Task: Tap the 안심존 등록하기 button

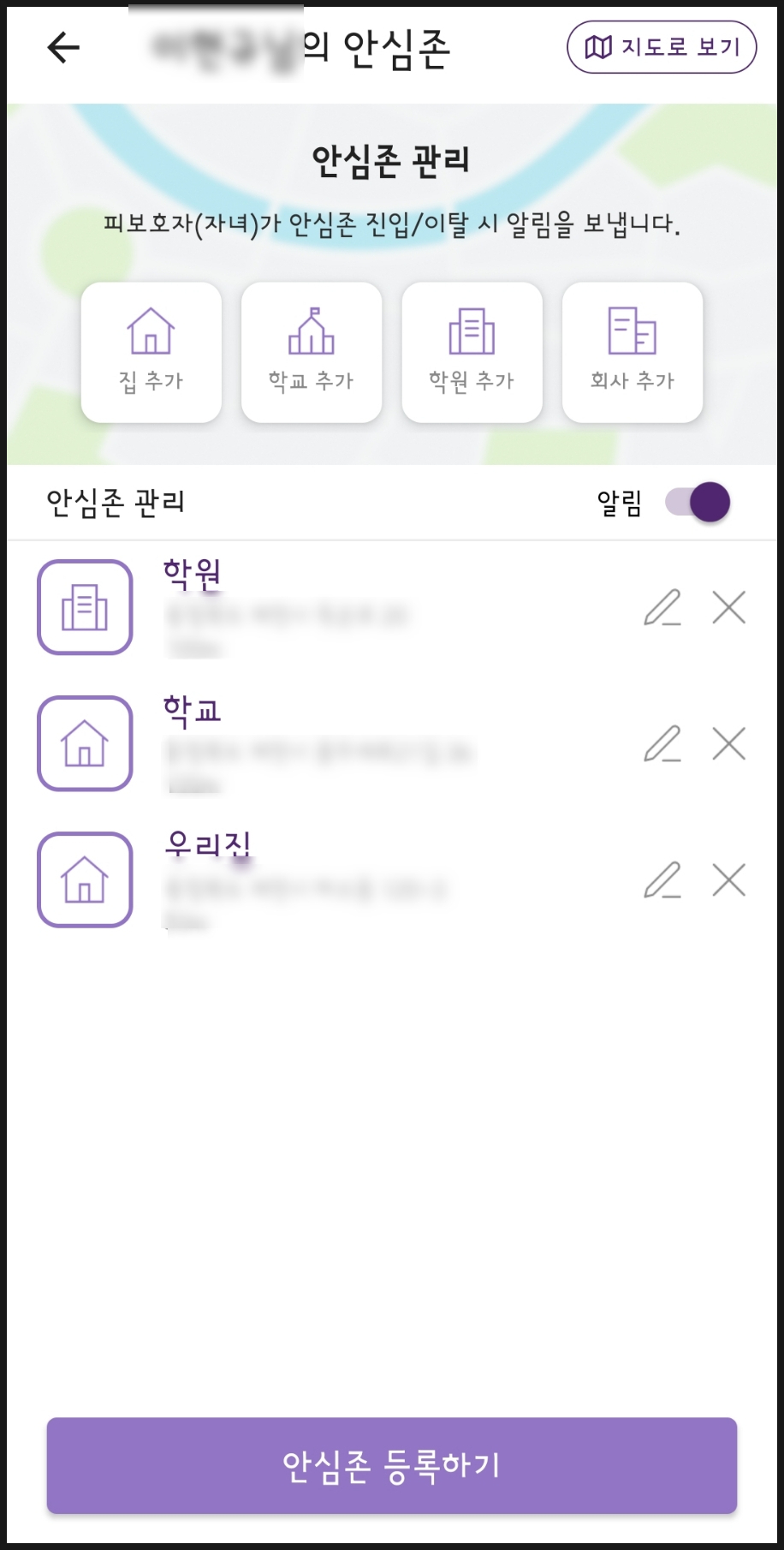Action: click(x=392, y=1465)
